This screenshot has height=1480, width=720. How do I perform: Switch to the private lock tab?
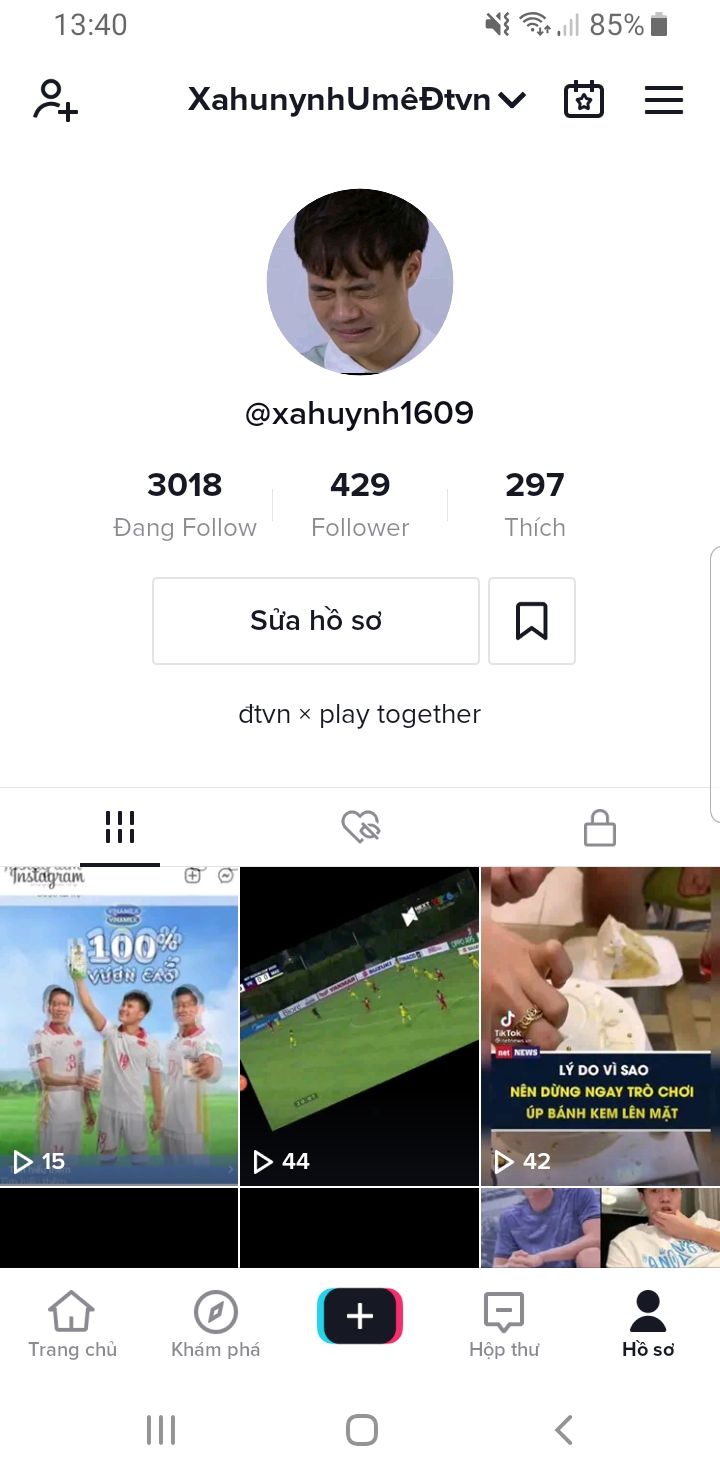[x=600, y=827]
